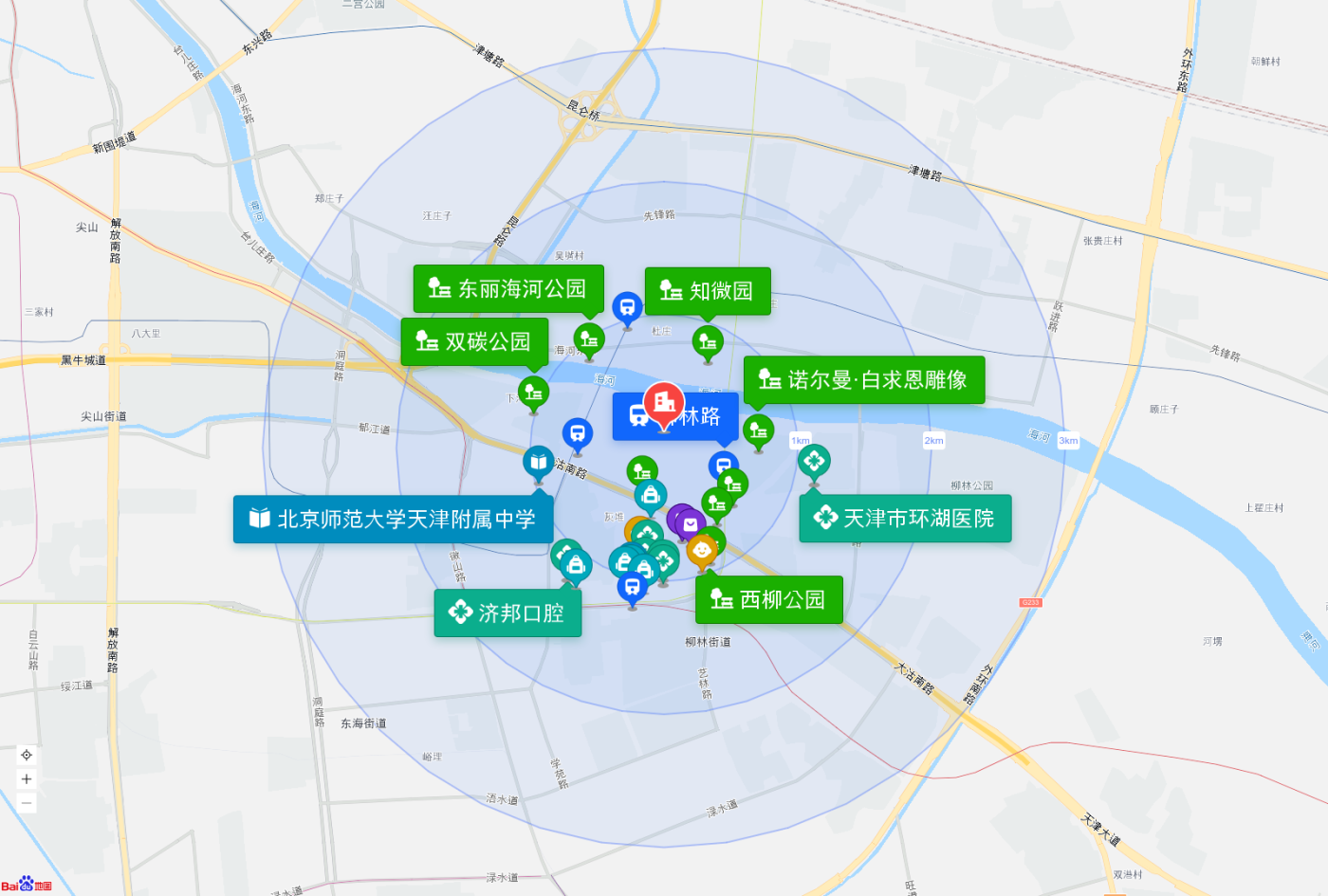The image size is (1328, 896).
Task: Open 北京师范大学天津附属中学 school label
Action: coord(393,520)
